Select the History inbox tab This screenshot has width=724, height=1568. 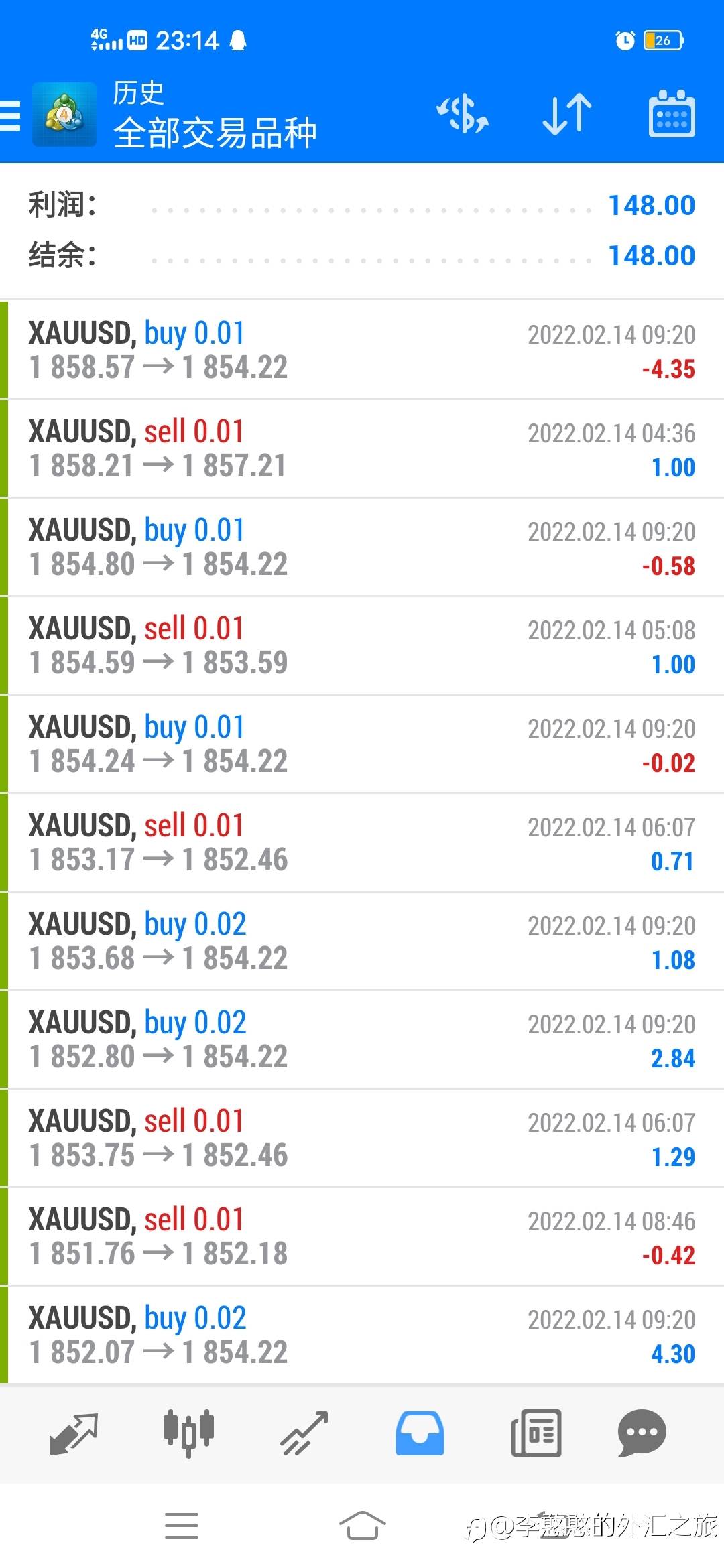pos(420,1434)
